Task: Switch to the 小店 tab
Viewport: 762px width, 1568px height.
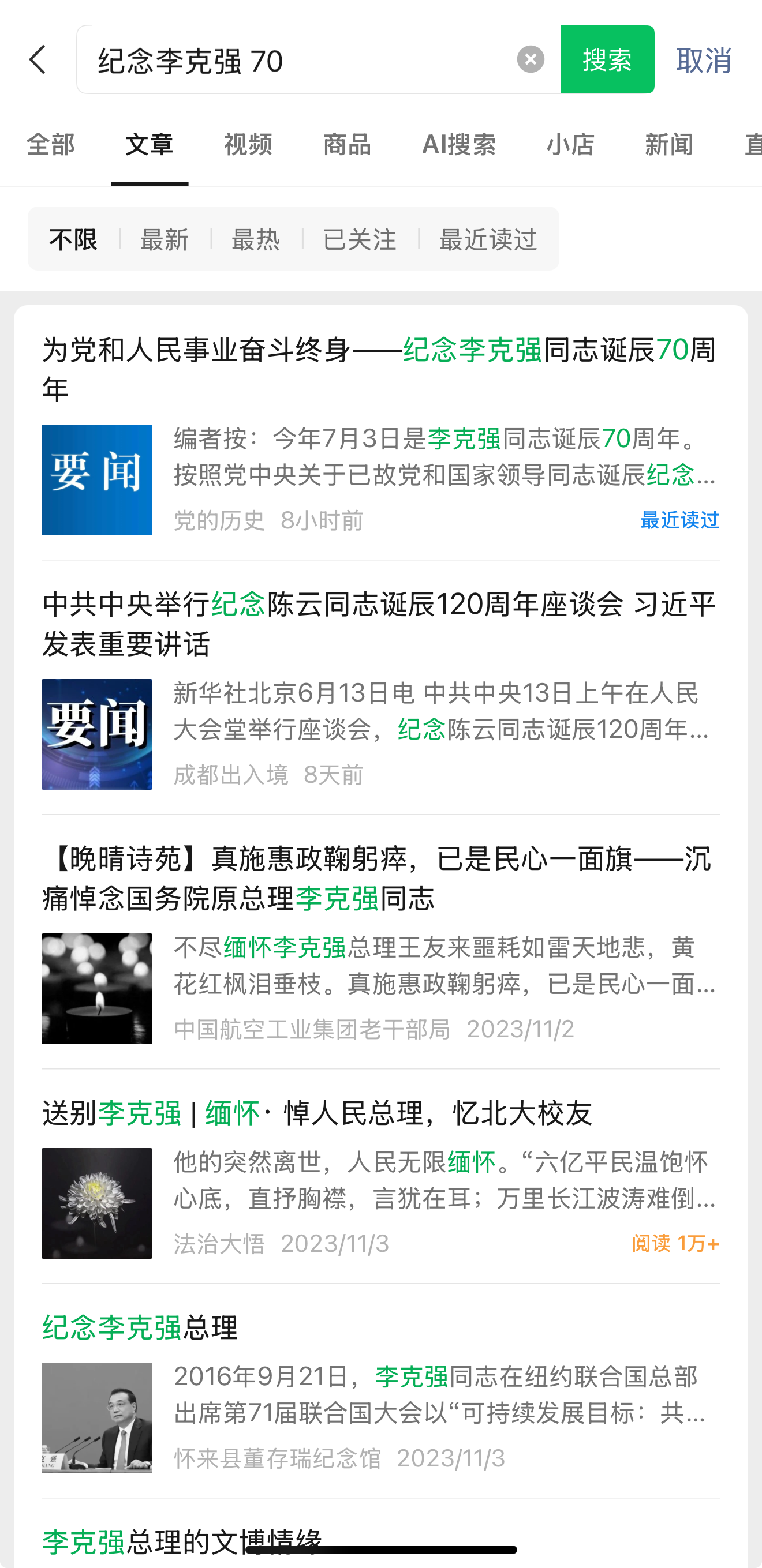Action: pos(570,145)
